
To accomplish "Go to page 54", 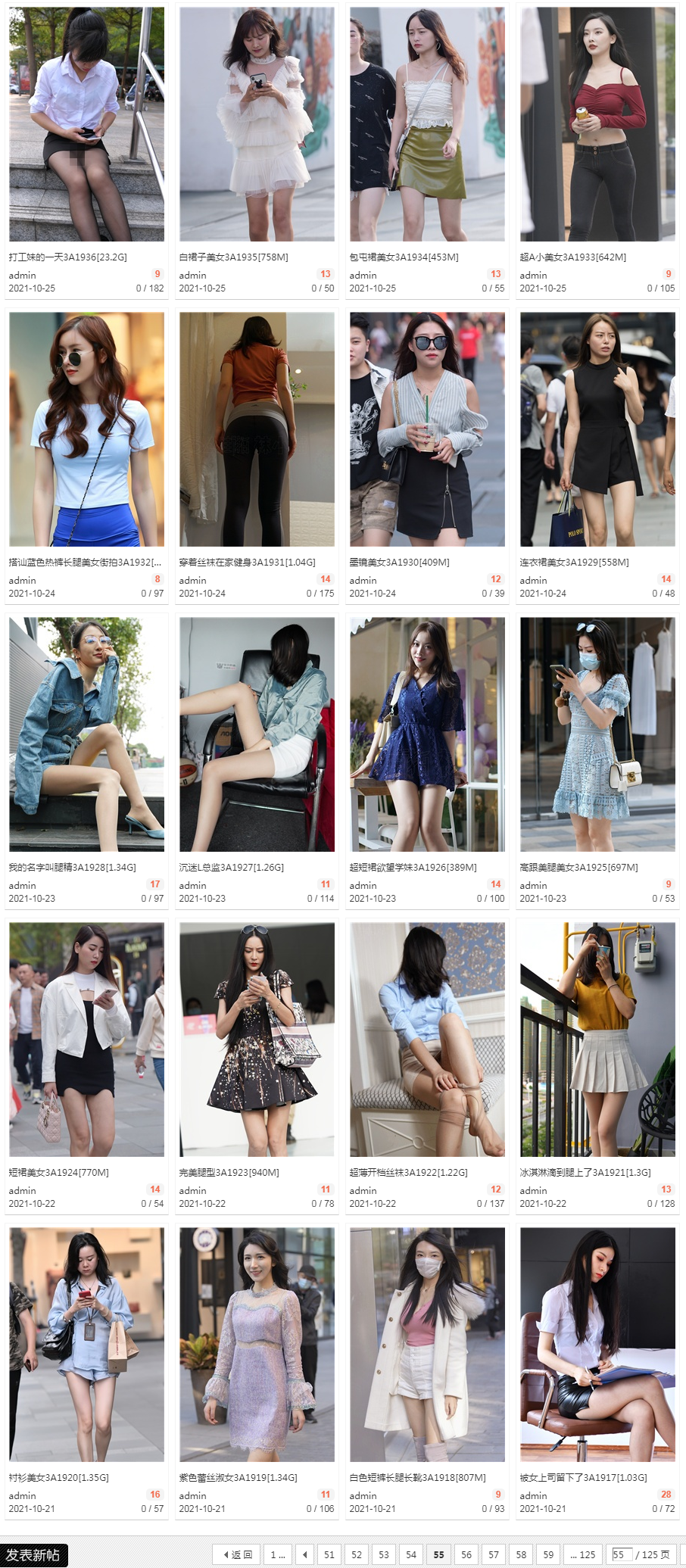I will click(411, 1554).
